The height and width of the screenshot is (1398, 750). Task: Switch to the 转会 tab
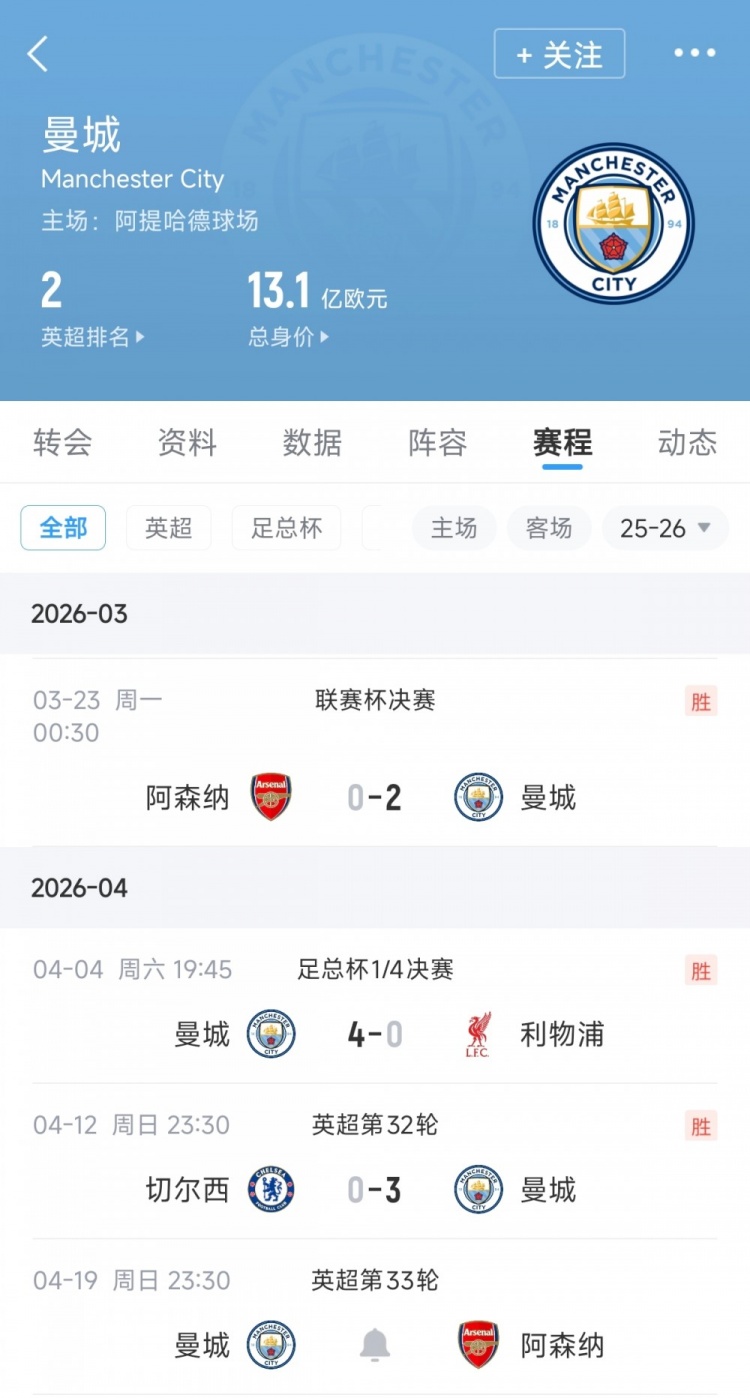[x=62, y=442]
